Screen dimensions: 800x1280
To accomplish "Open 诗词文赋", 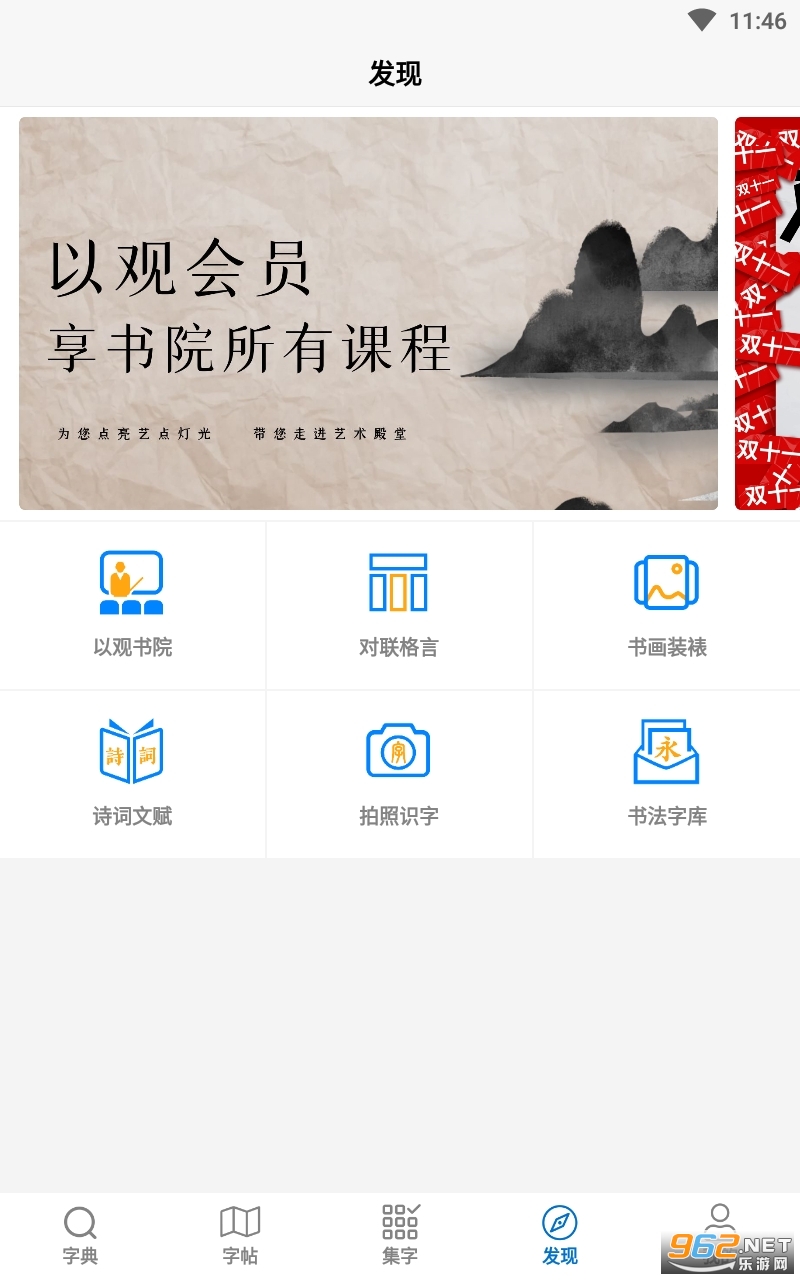I will [132, 773].
